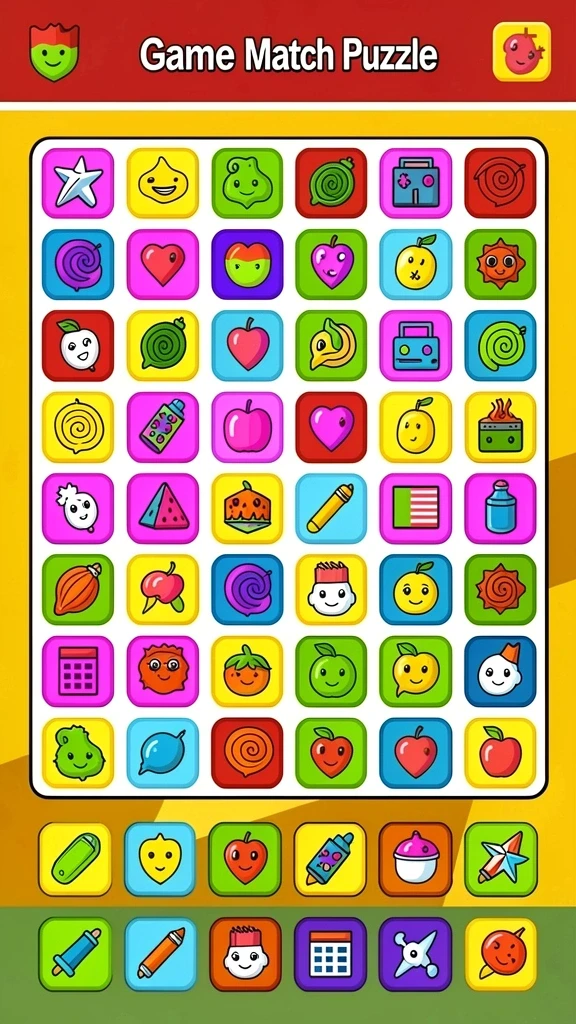Select the white star on magenta tile
Screen dimensions: 576x1024
click(78, 183)
